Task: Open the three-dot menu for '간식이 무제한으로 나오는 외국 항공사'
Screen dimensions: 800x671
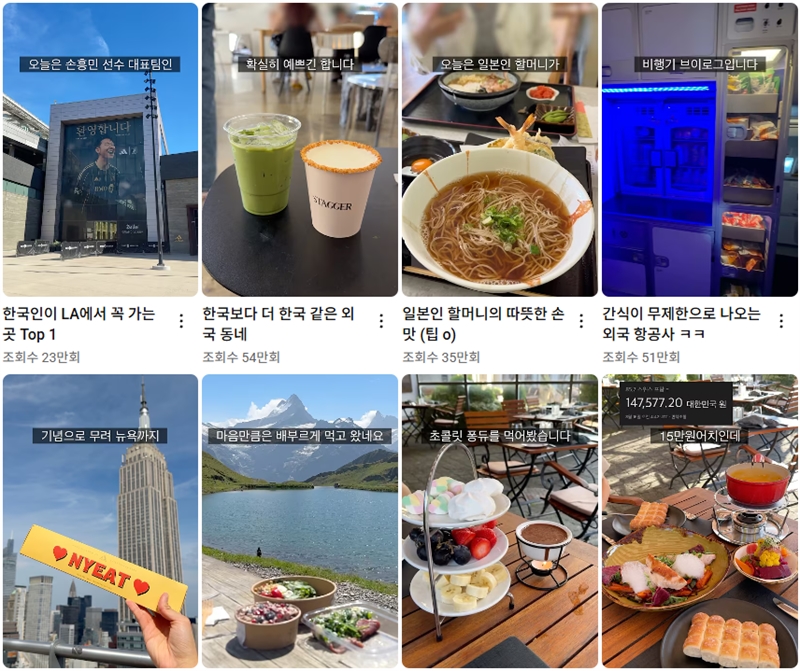Action: tap(780, 321)
